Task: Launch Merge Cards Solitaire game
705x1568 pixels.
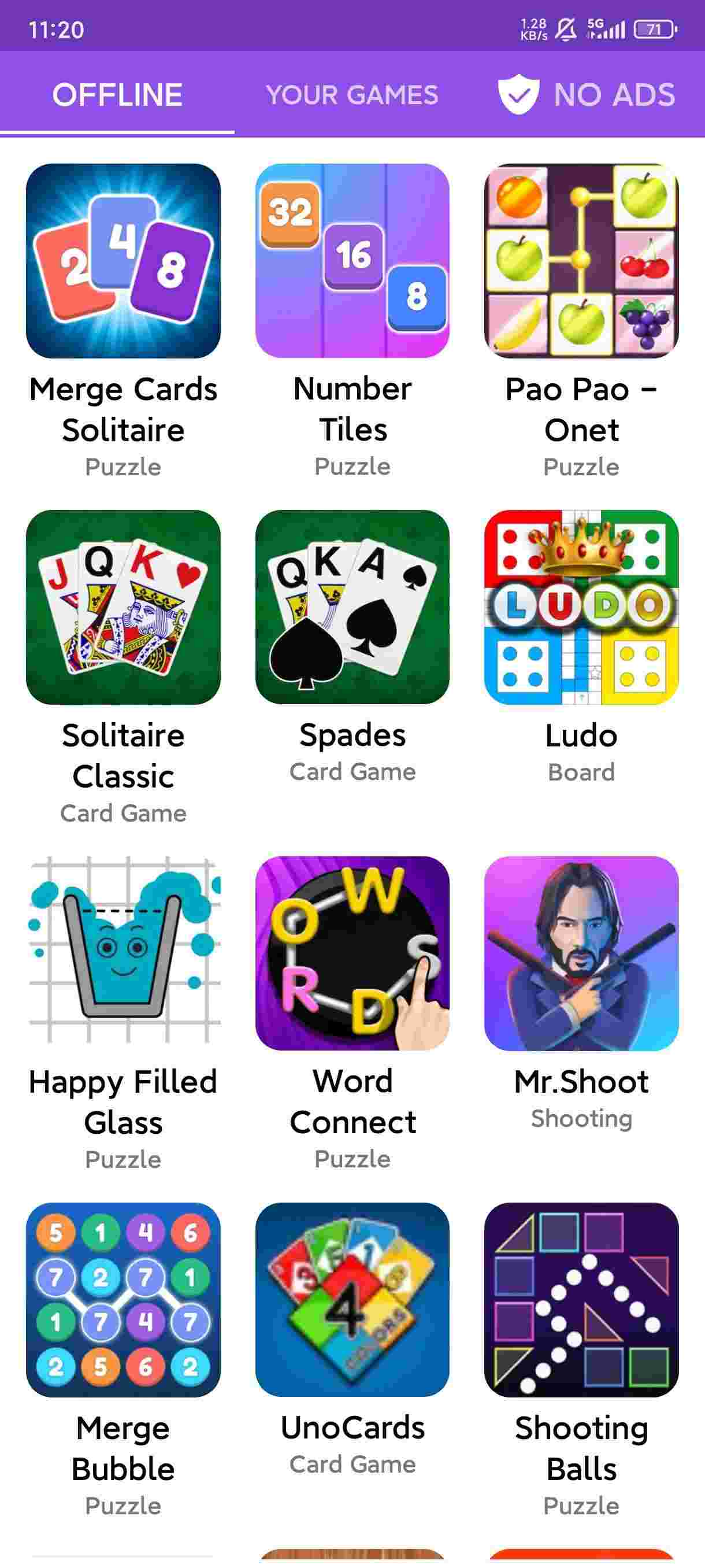Action: pos(123,261)
